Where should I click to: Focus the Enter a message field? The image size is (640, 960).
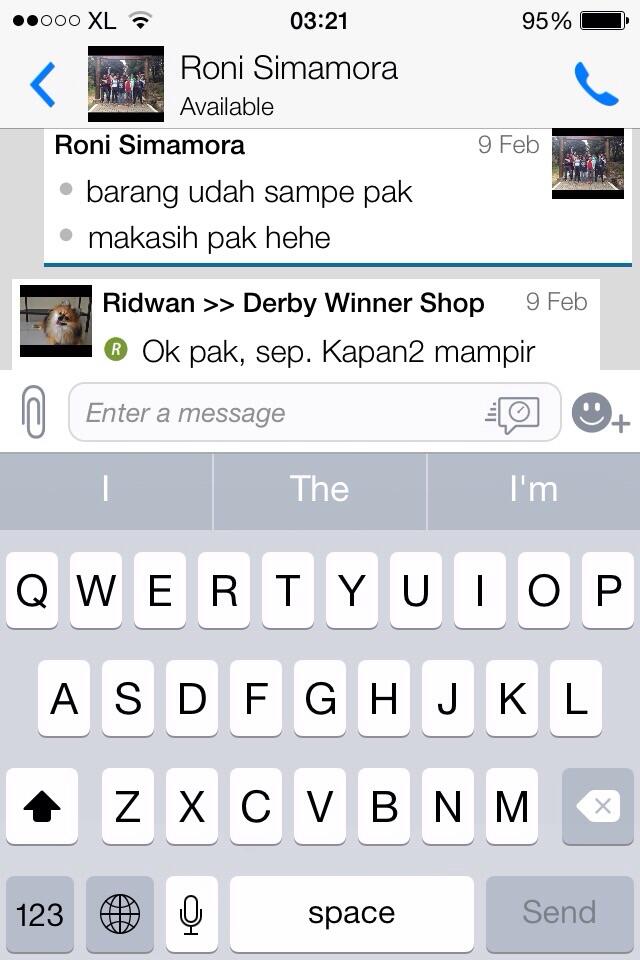(270, 413)
